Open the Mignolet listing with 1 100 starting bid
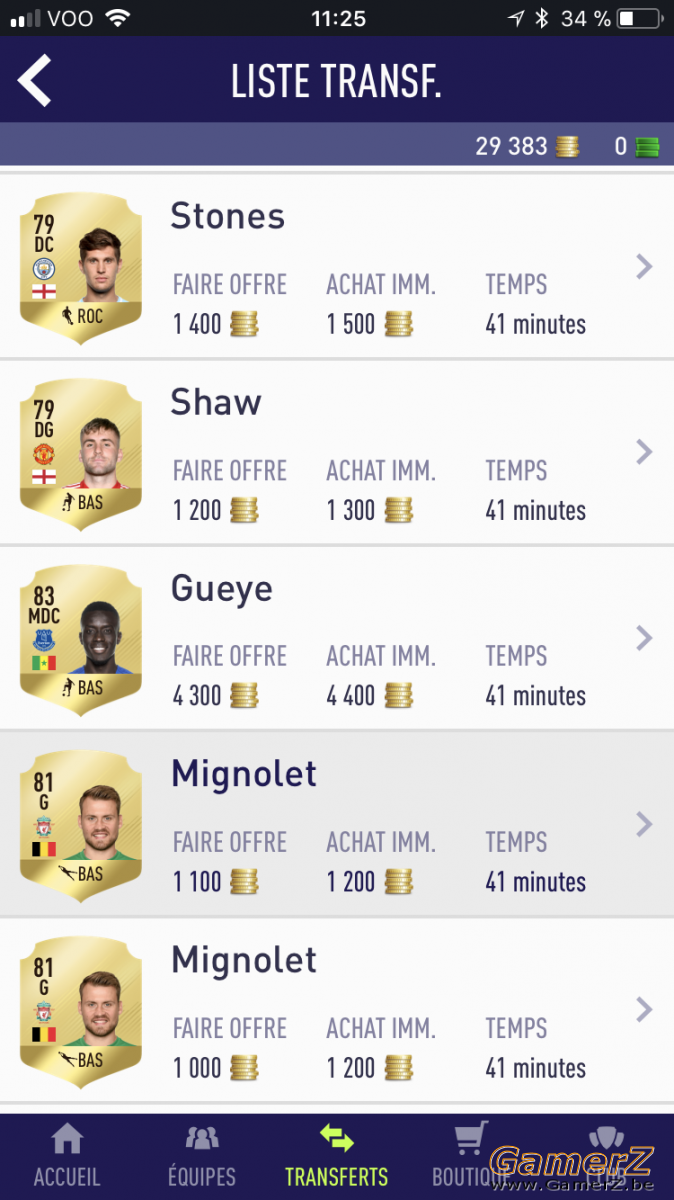 coord(337,824)
